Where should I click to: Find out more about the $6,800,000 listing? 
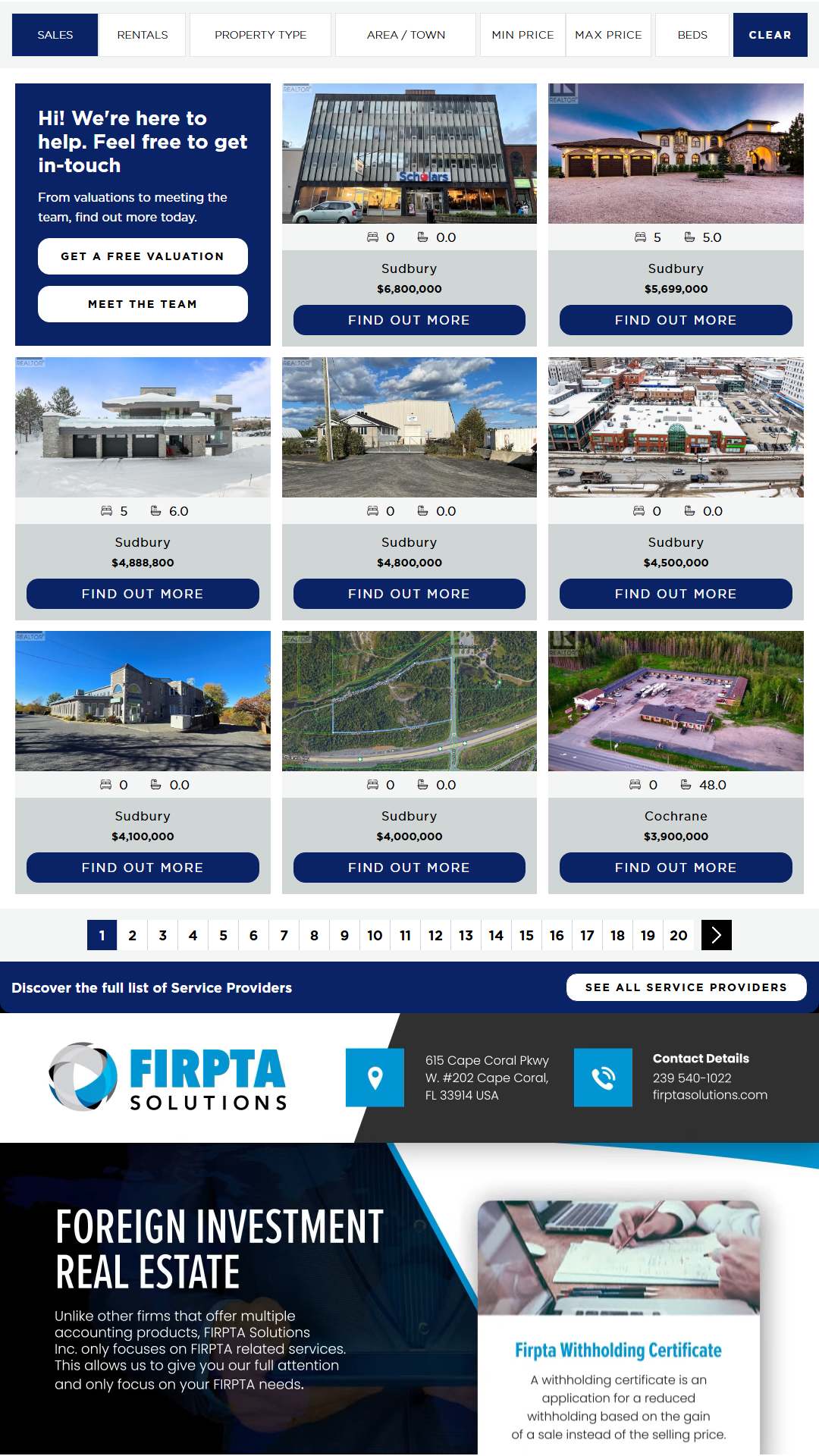pyautogui.click(x=409, y=320)
